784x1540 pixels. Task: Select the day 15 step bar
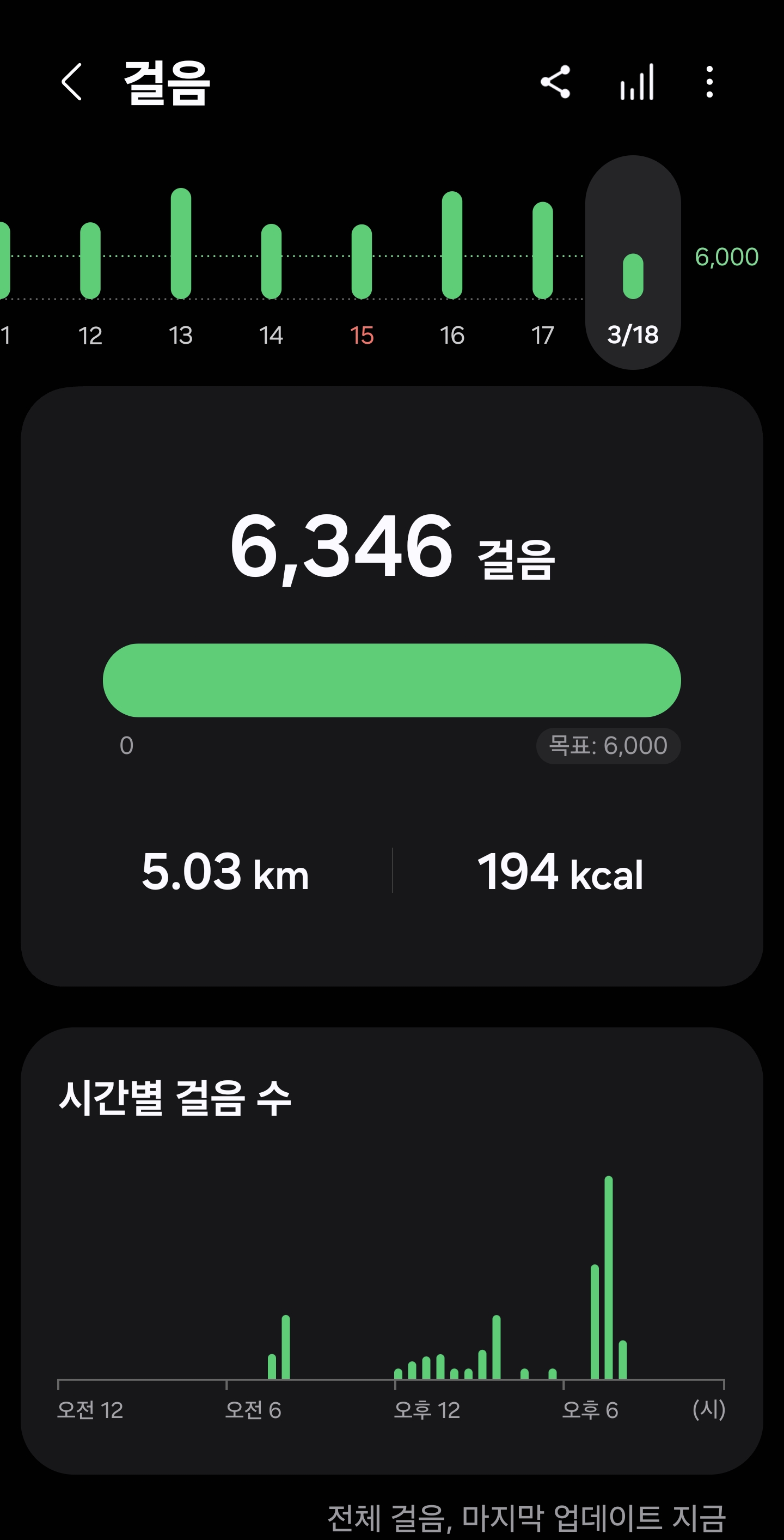point(362,262)
